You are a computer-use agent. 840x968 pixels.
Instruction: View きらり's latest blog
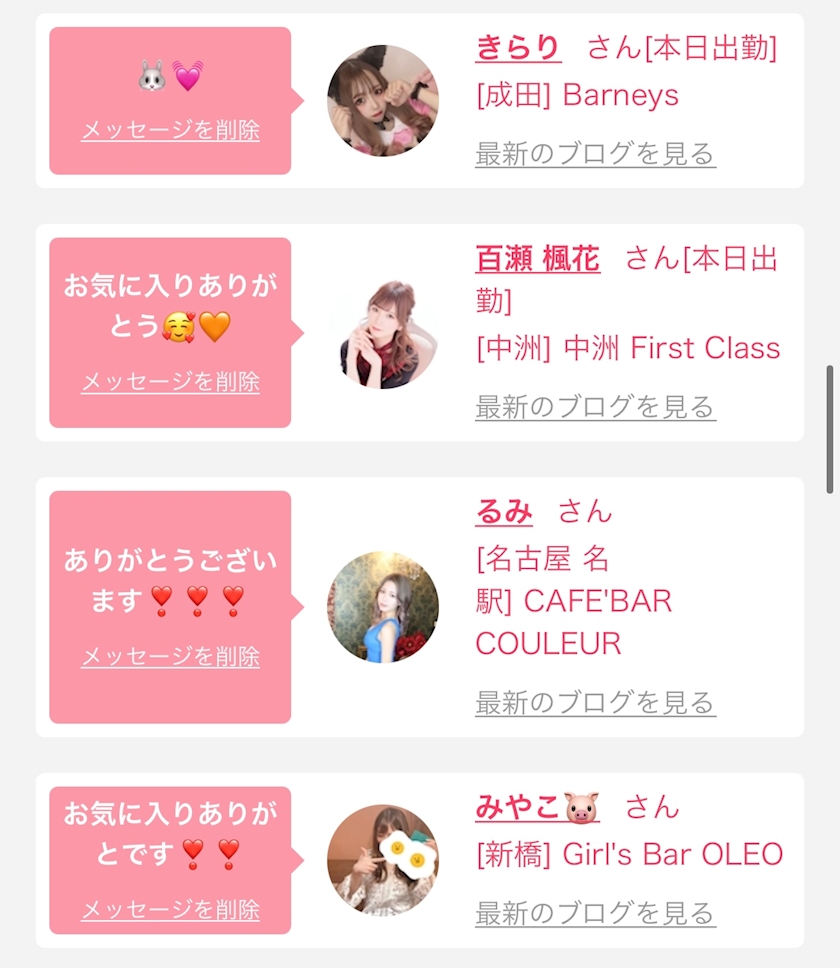click(x=595, y=154)
